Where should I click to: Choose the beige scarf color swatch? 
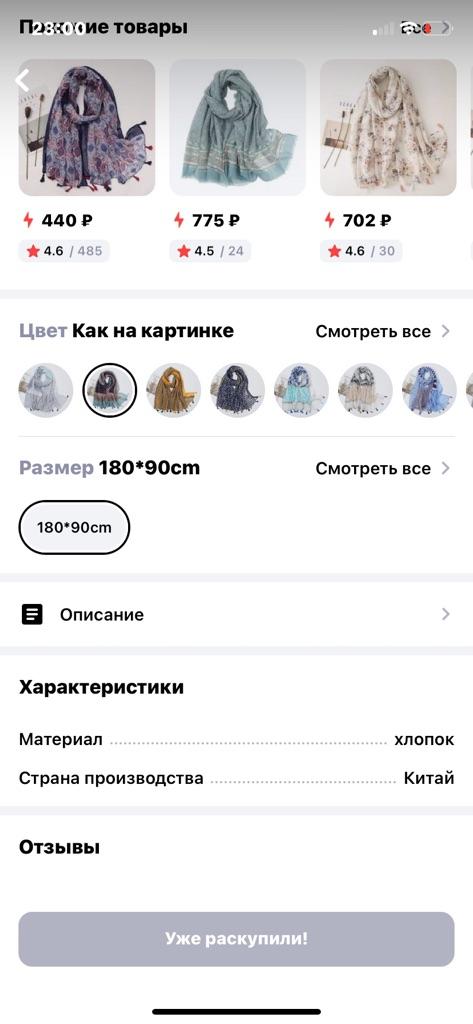click(x=365, y=390)
